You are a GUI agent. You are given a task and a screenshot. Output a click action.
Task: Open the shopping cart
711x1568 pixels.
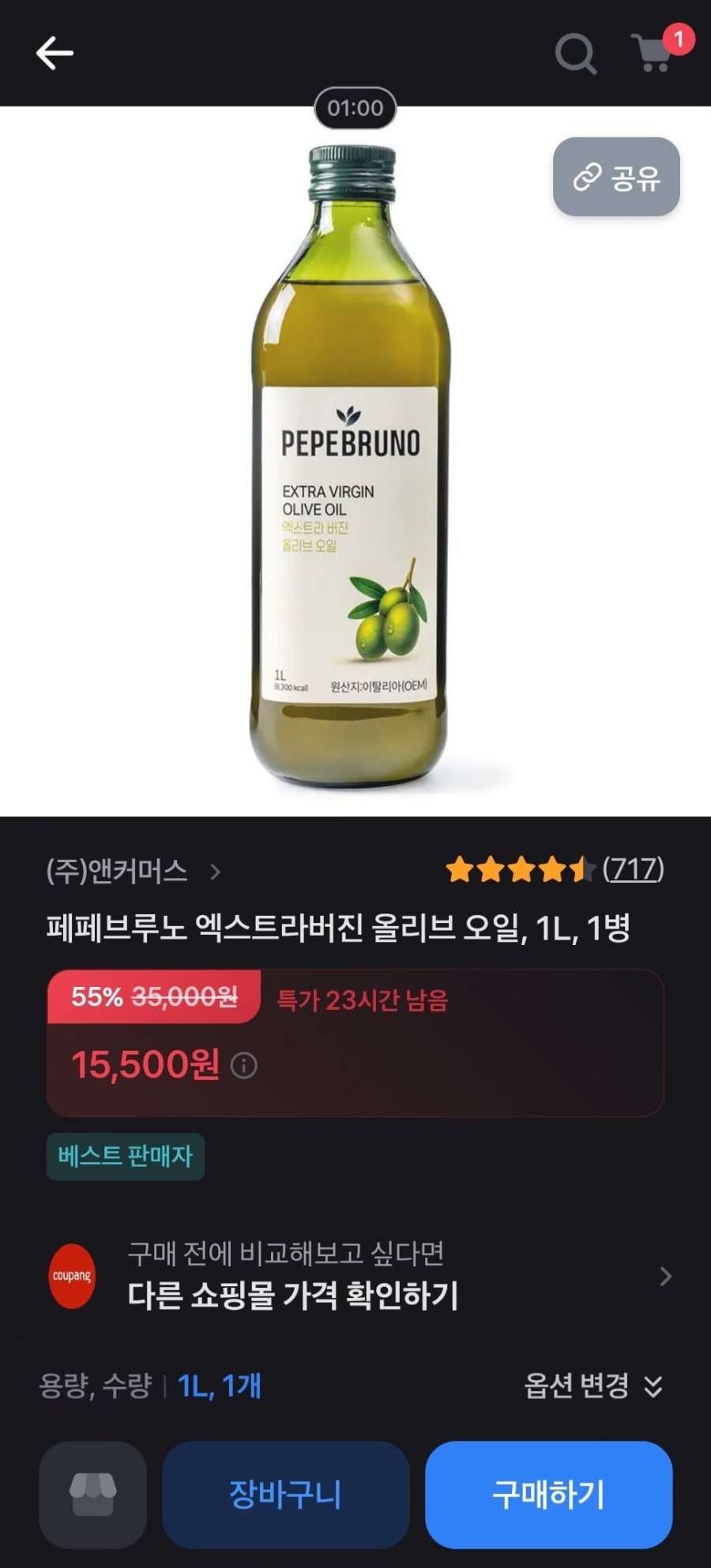tap(654, 53)
